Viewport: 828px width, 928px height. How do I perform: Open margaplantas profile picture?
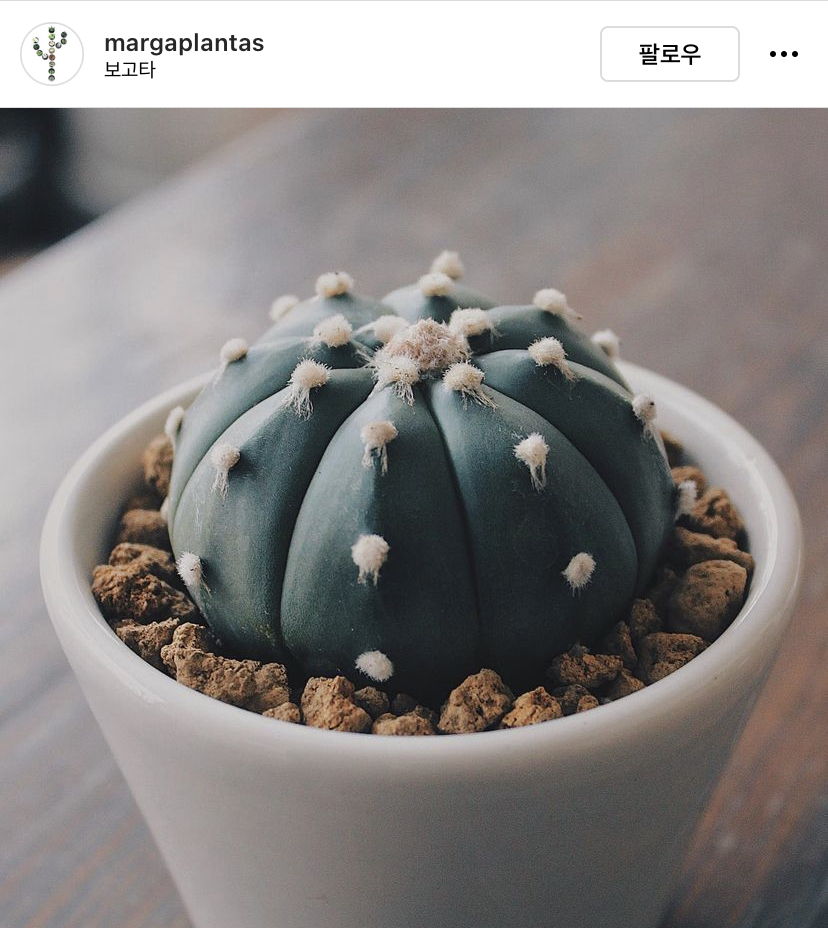(x=52, y=54)
